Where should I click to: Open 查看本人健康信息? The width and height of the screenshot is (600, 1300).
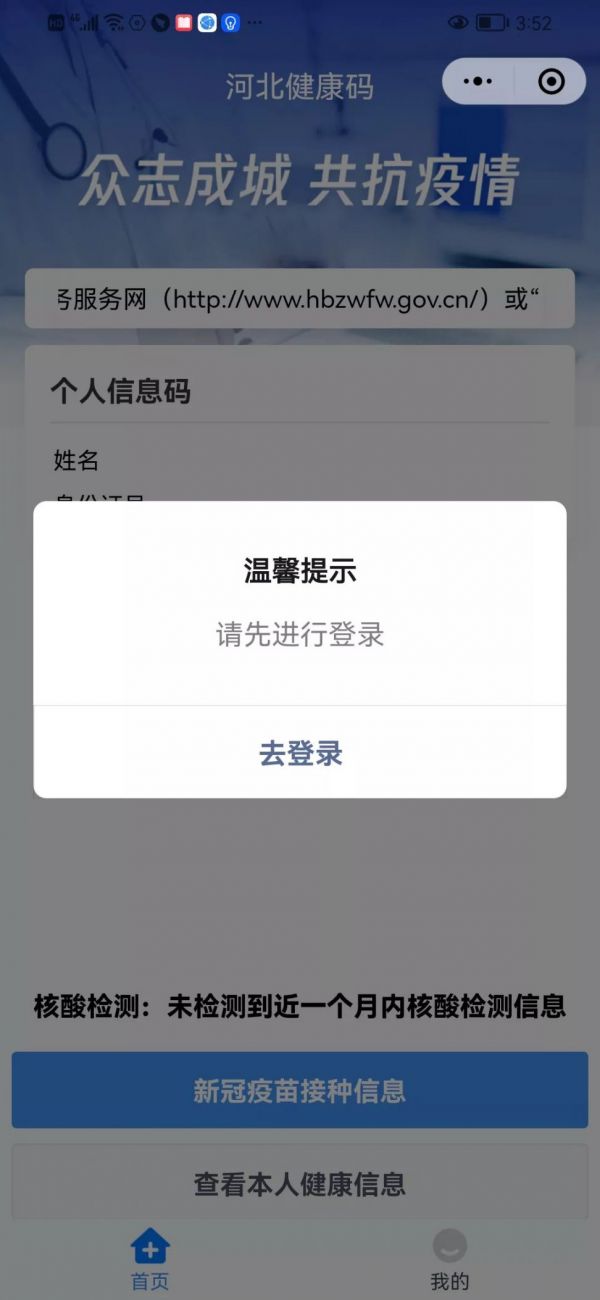(300, 1183)
